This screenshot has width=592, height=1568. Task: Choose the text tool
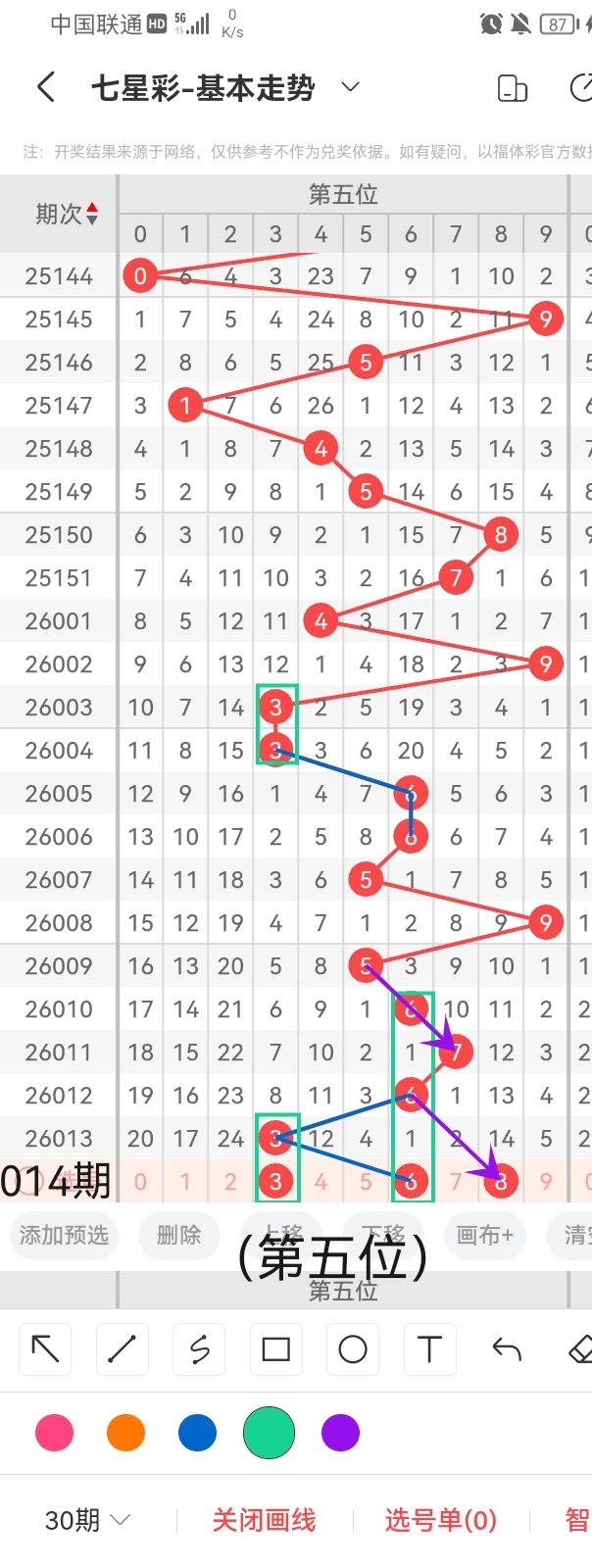[x=429, y=1349]
